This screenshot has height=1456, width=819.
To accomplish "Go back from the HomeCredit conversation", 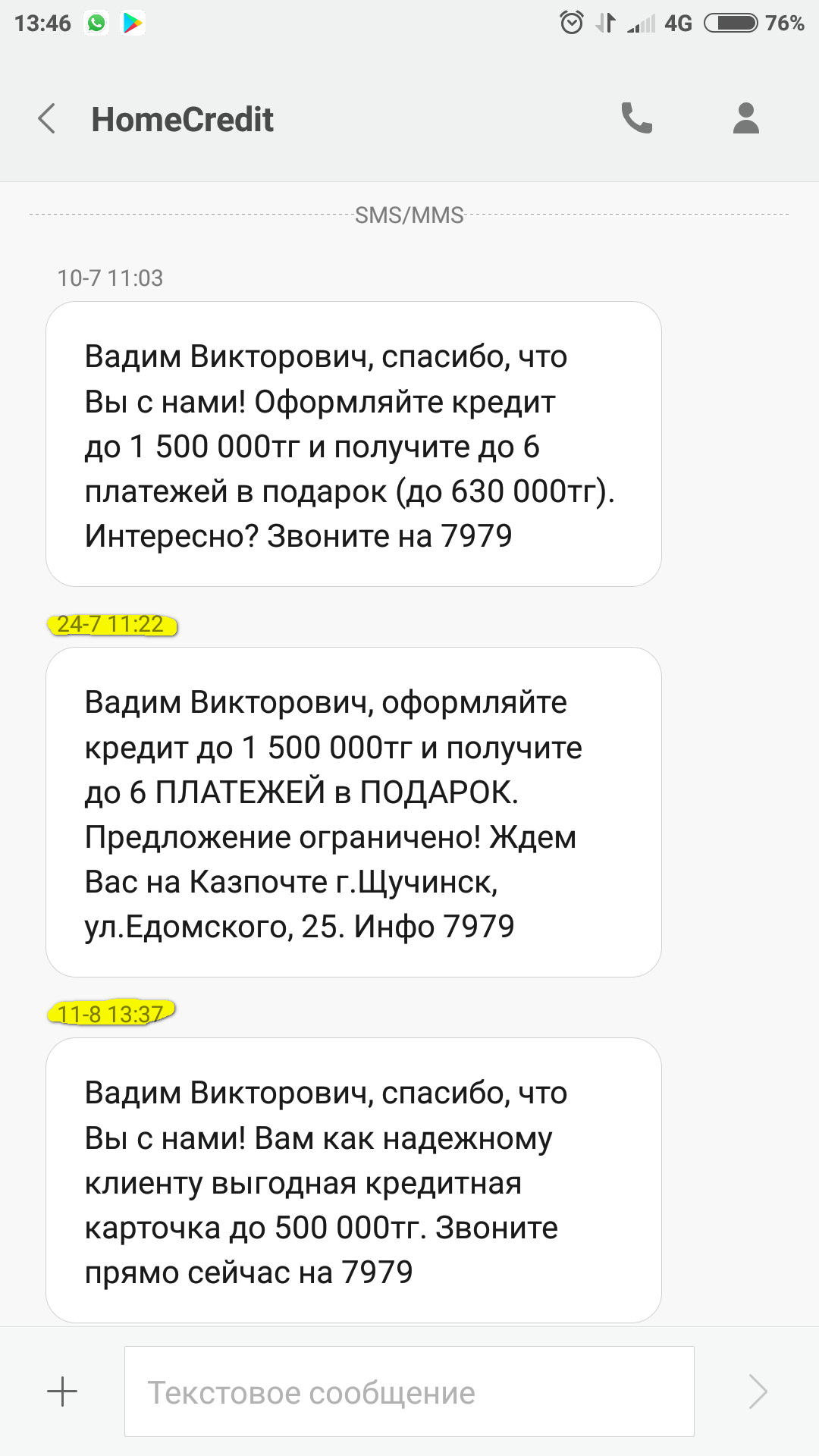I will [47, 119].
